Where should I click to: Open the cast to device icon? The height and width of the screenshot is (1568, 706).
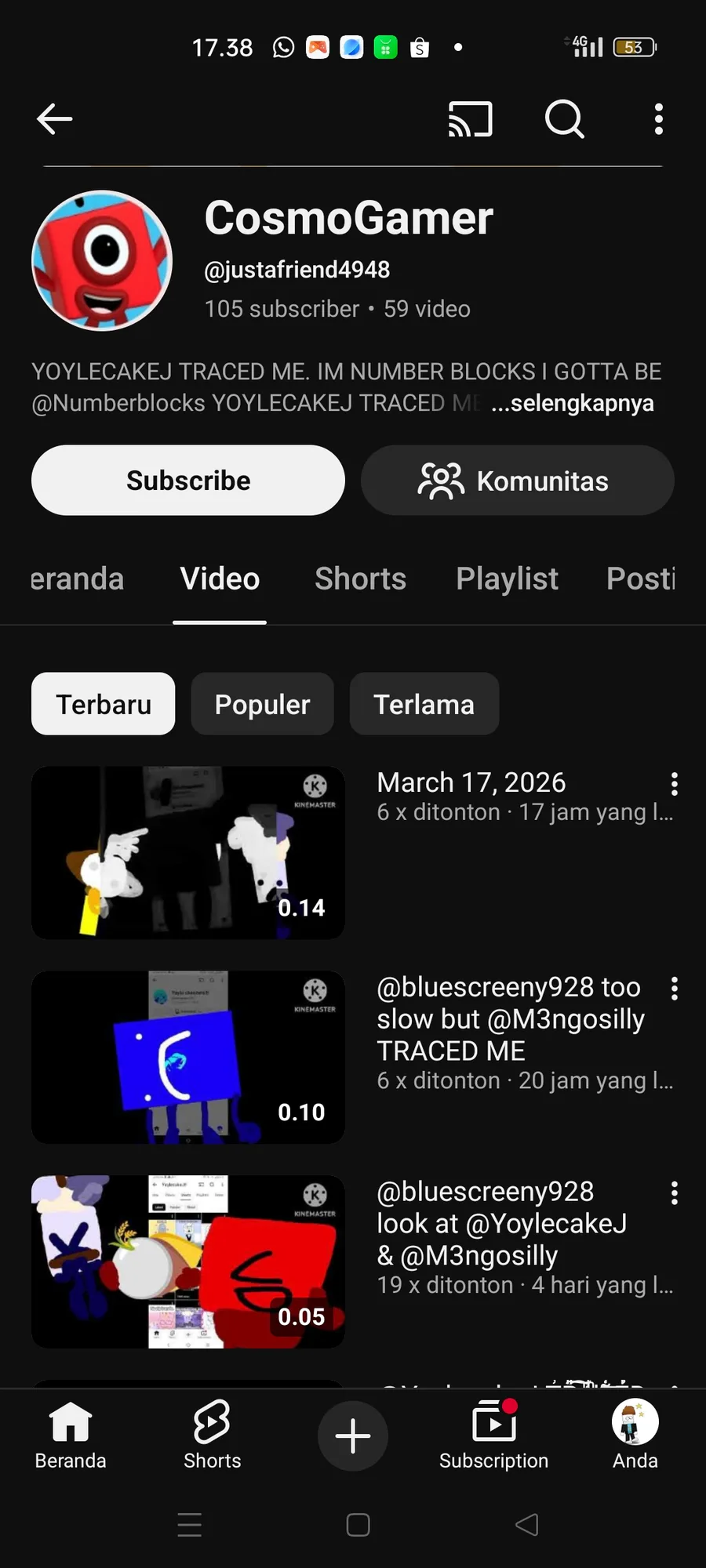tap(471, 119)
